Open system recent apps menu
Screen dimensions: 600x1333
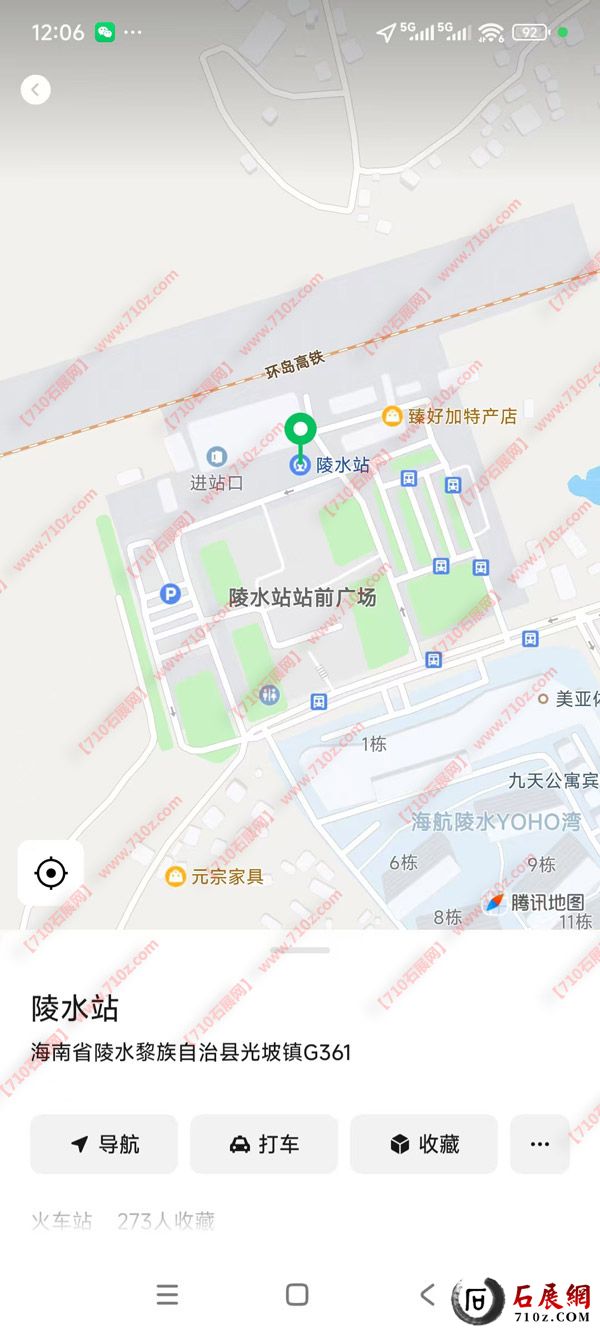[x=168, y=1295]
